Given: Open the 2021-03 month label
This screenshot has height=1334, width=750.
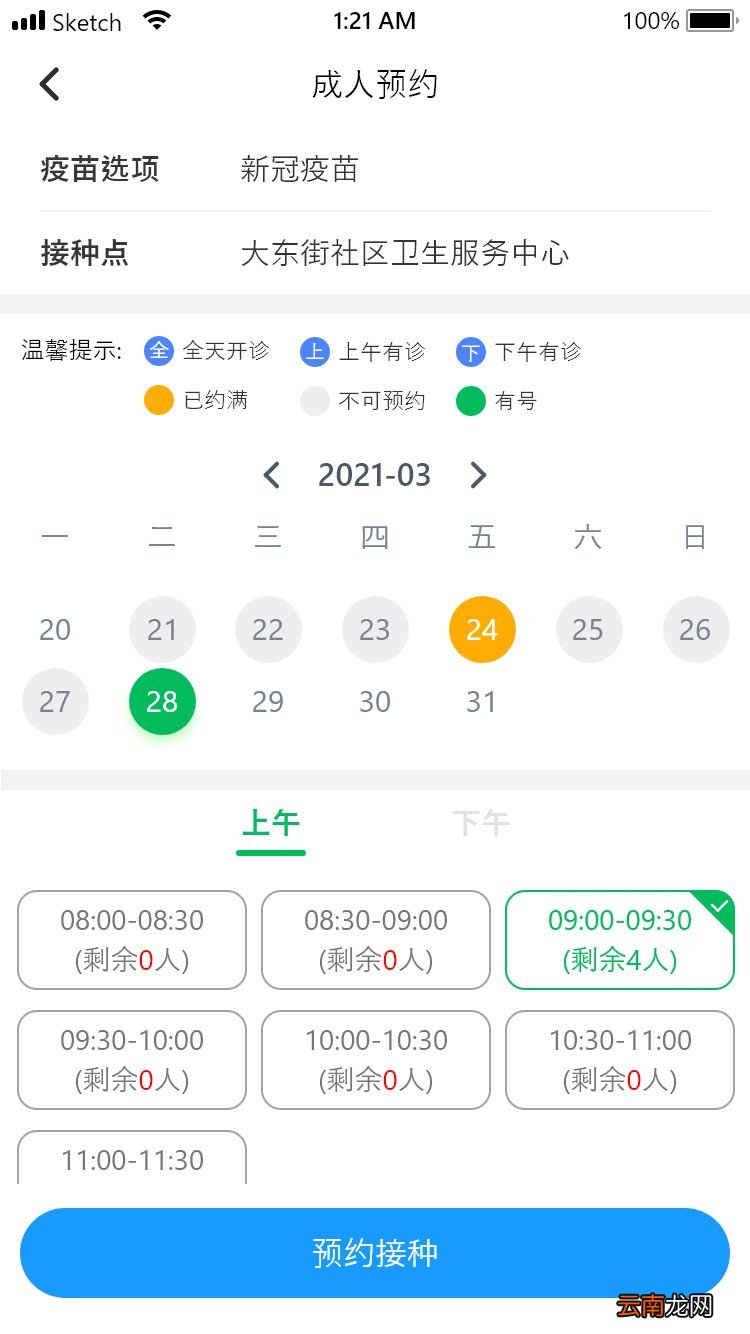Looking at the screenshot, I should click(x=375, y=475).
